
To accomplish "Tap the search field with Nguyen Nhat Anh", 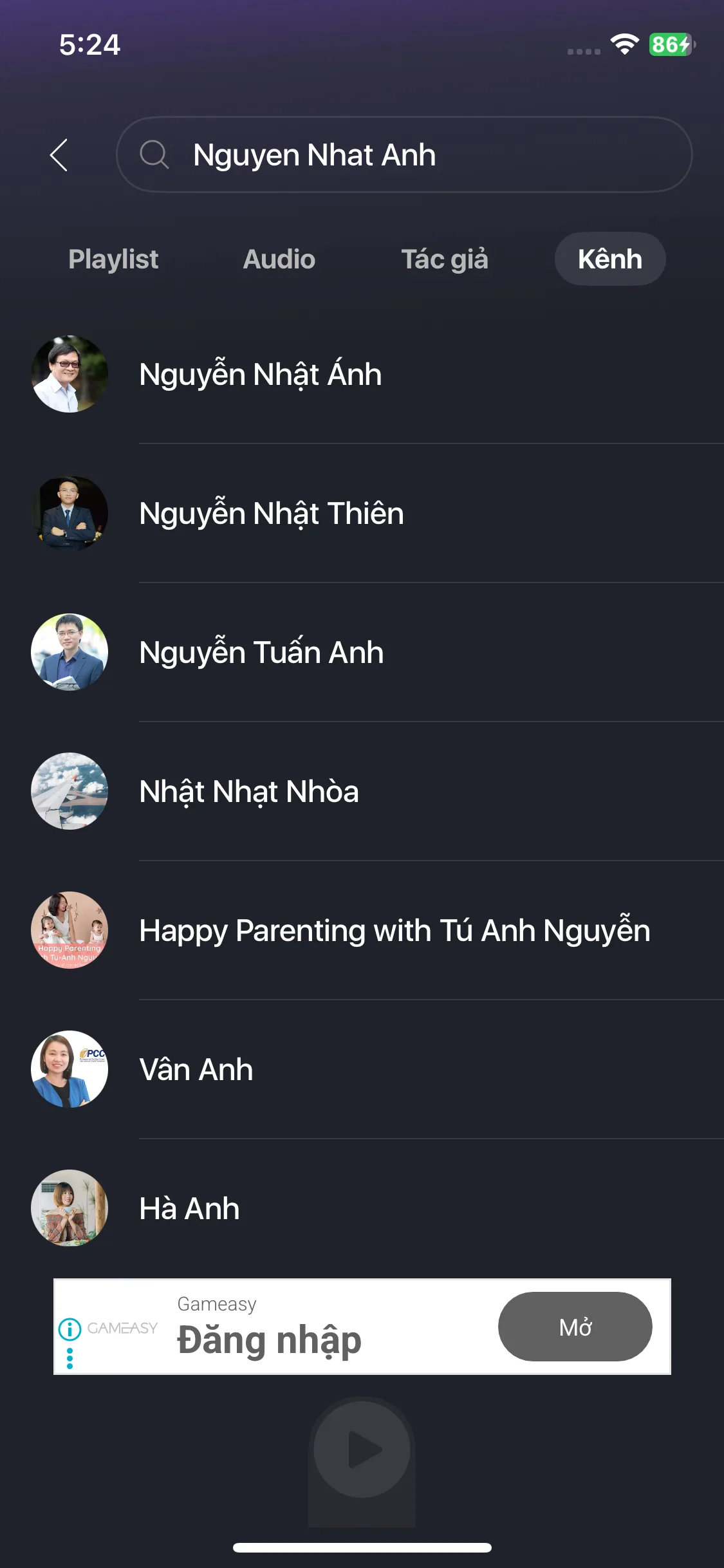I will click(x=404, y=155).
